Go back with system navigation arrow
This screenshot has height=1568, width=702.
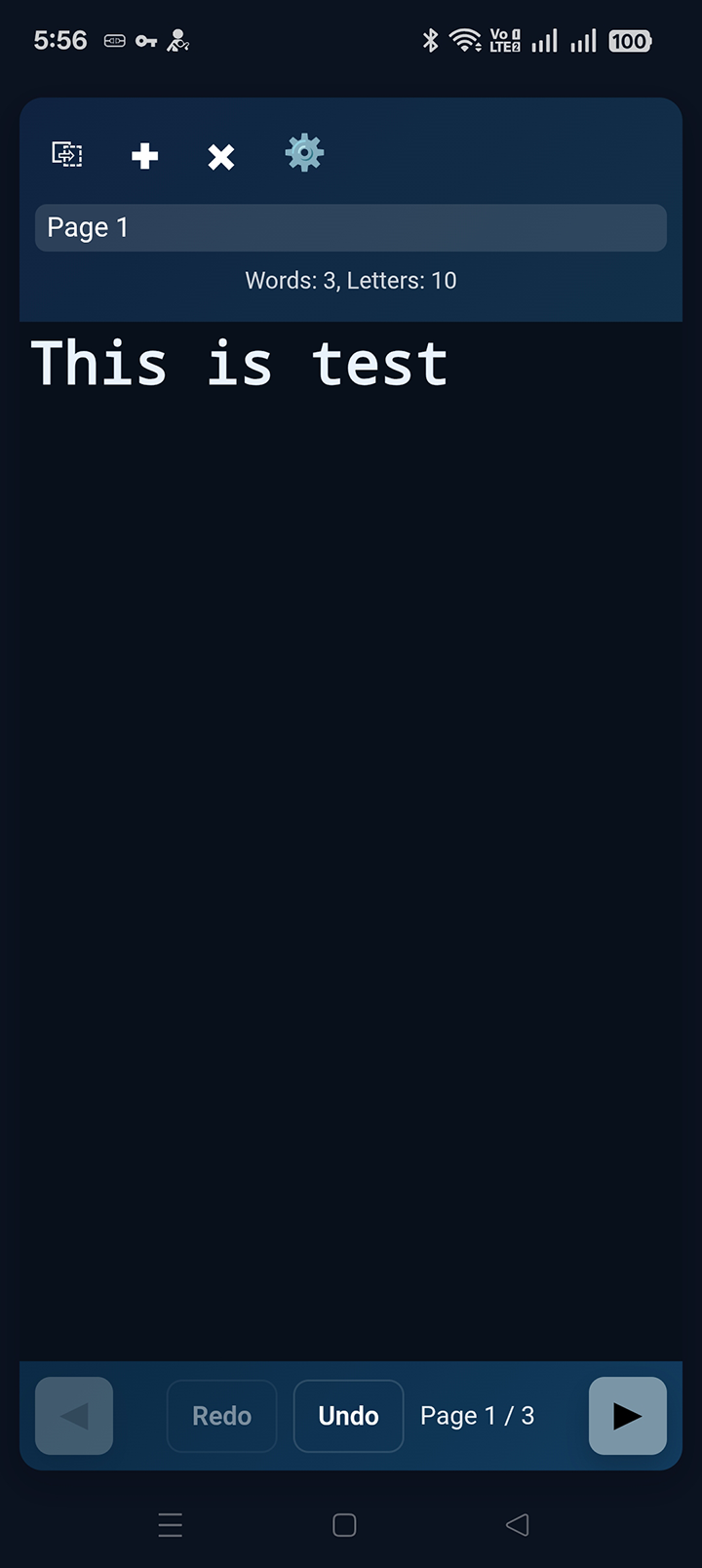click(518, 1525)
